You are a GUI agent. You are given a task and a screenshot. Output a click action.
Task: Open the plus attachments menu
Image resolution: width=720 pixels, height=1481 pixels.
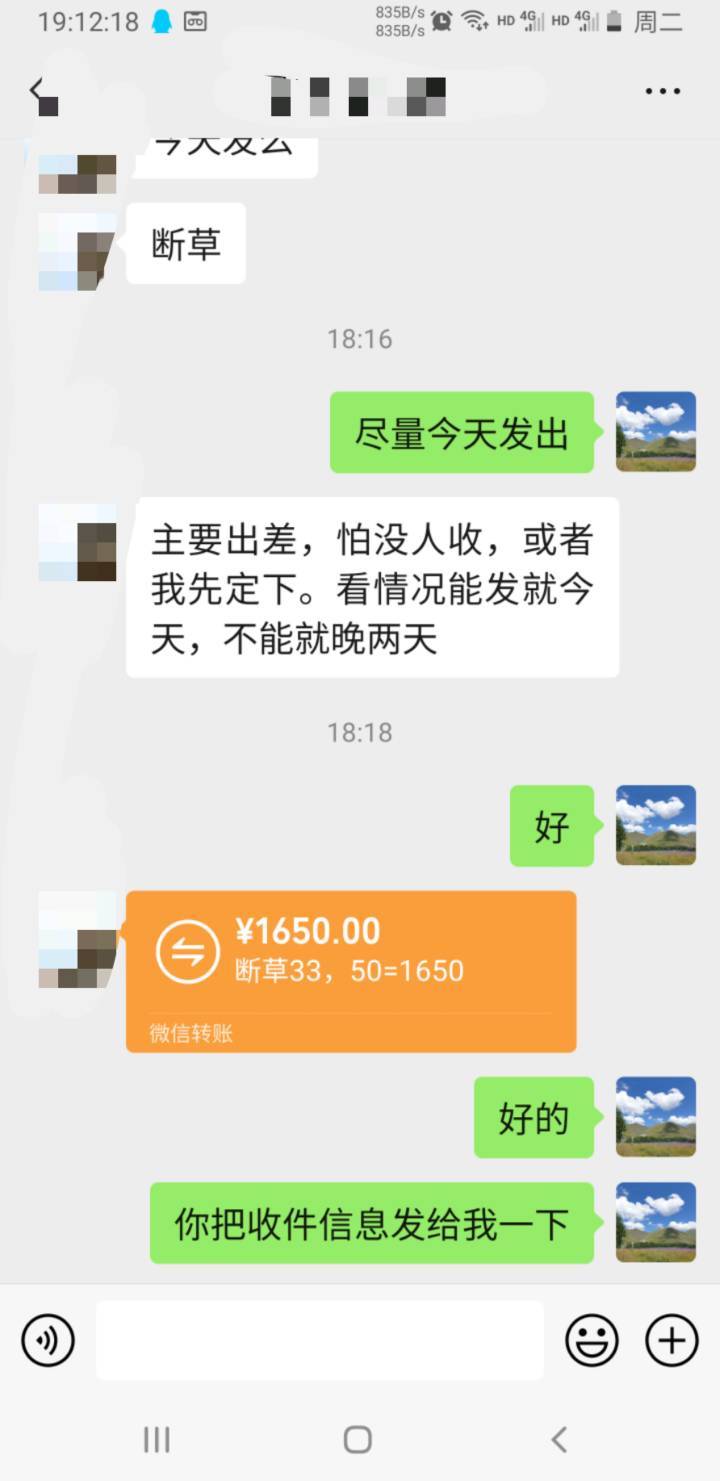[x=671, y=1340]
